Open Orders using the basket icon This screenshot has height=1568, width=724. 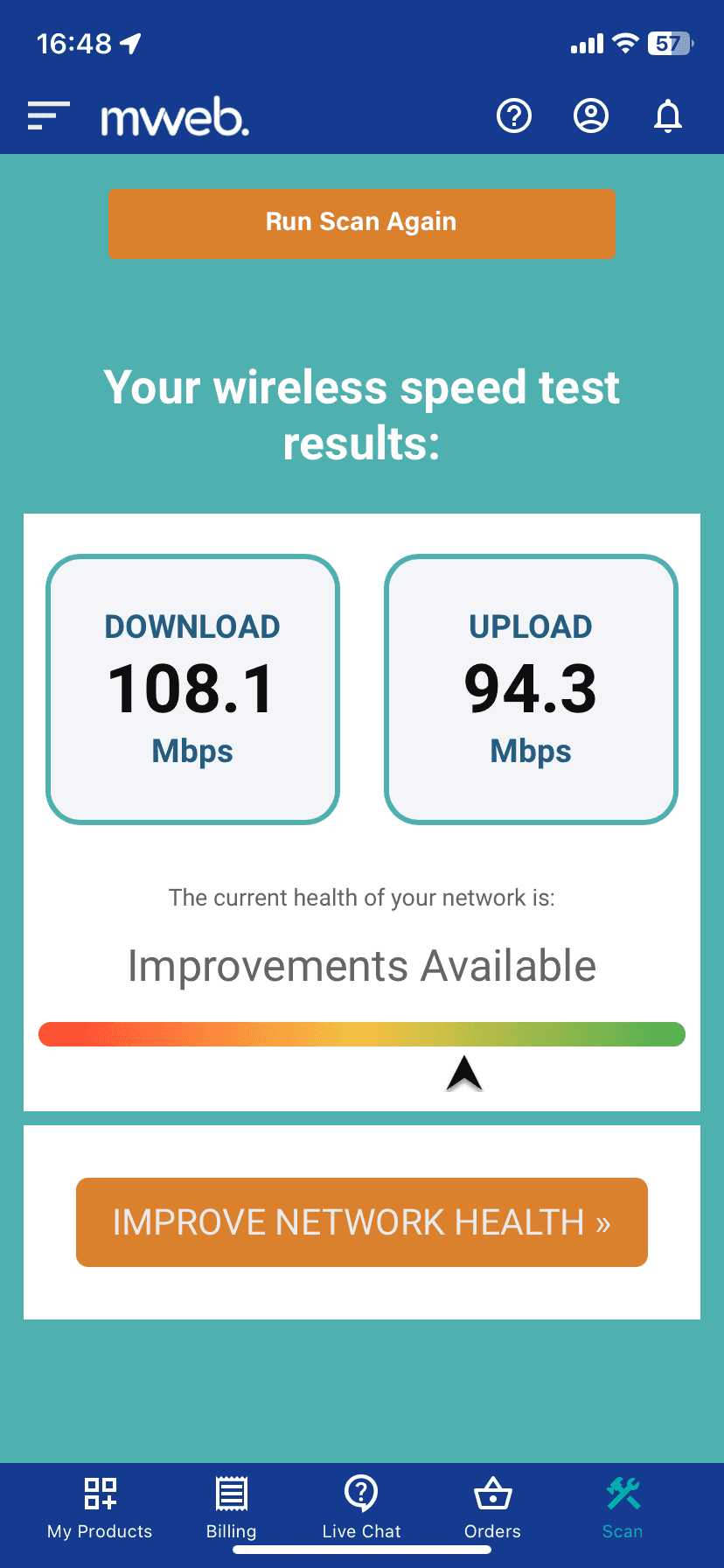(x=491, y=1494)
